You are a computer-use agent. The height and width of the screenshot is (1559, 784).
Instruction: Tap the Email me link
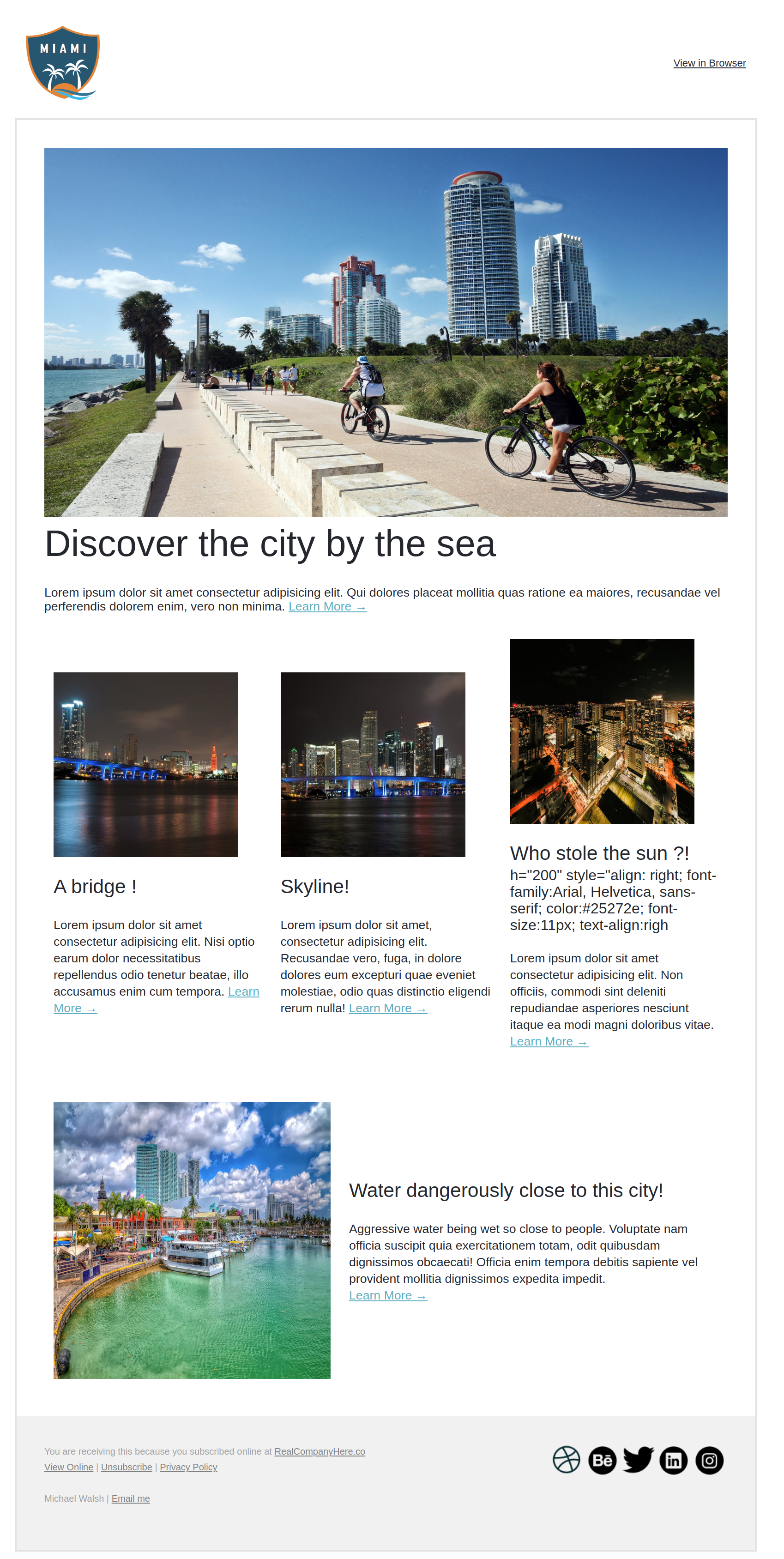coord(131,1499)
